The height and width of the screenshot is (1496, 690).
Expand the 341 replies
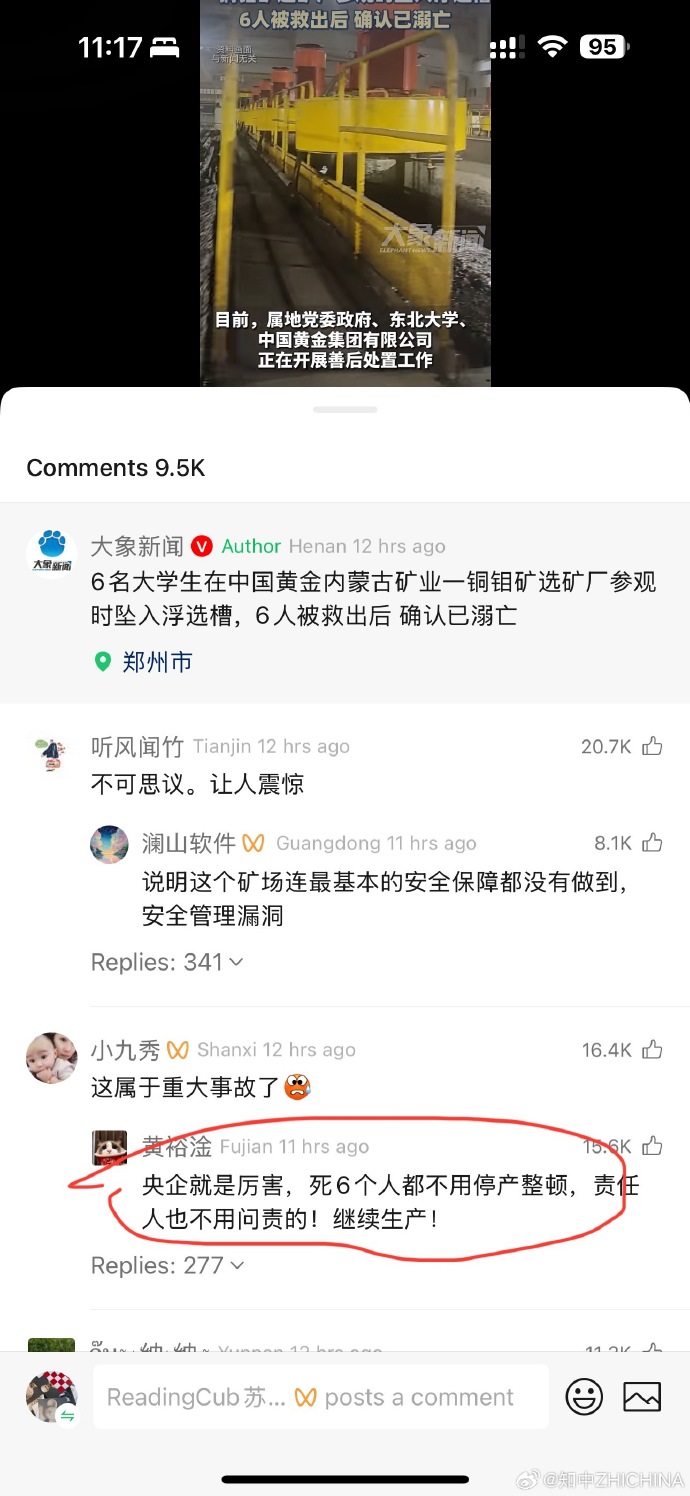167,962
